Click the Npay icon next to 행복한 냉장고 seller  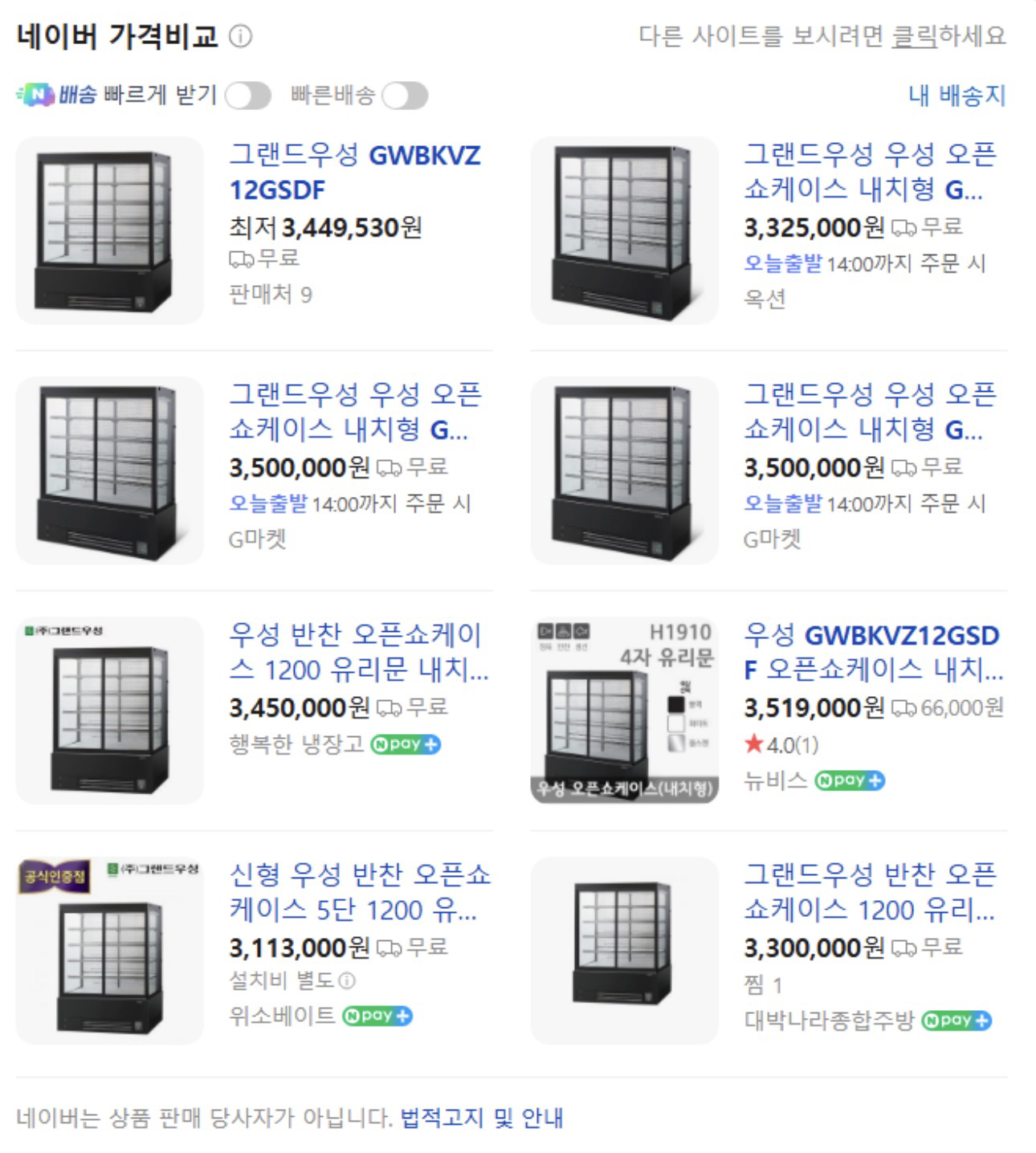[406, 746]
